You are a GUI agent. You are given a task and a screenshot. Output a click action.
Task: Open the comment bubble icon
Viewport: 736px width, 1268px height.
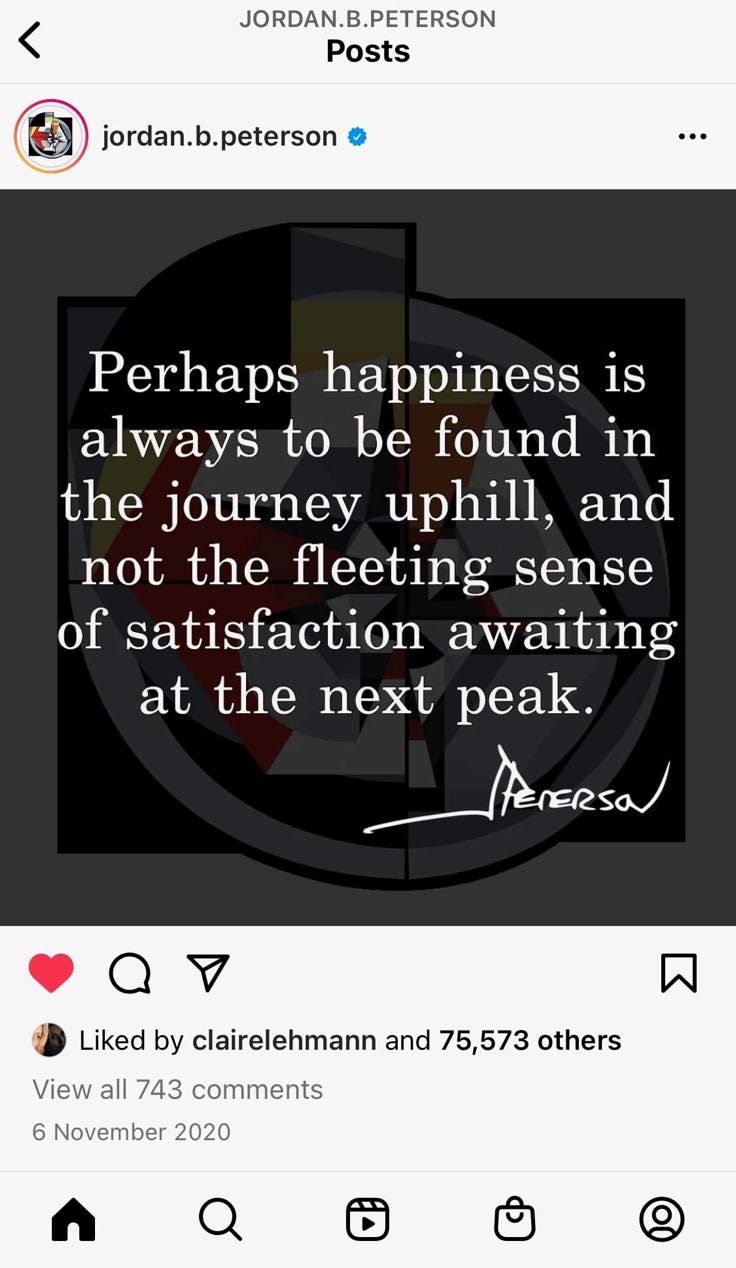point(130,972)
